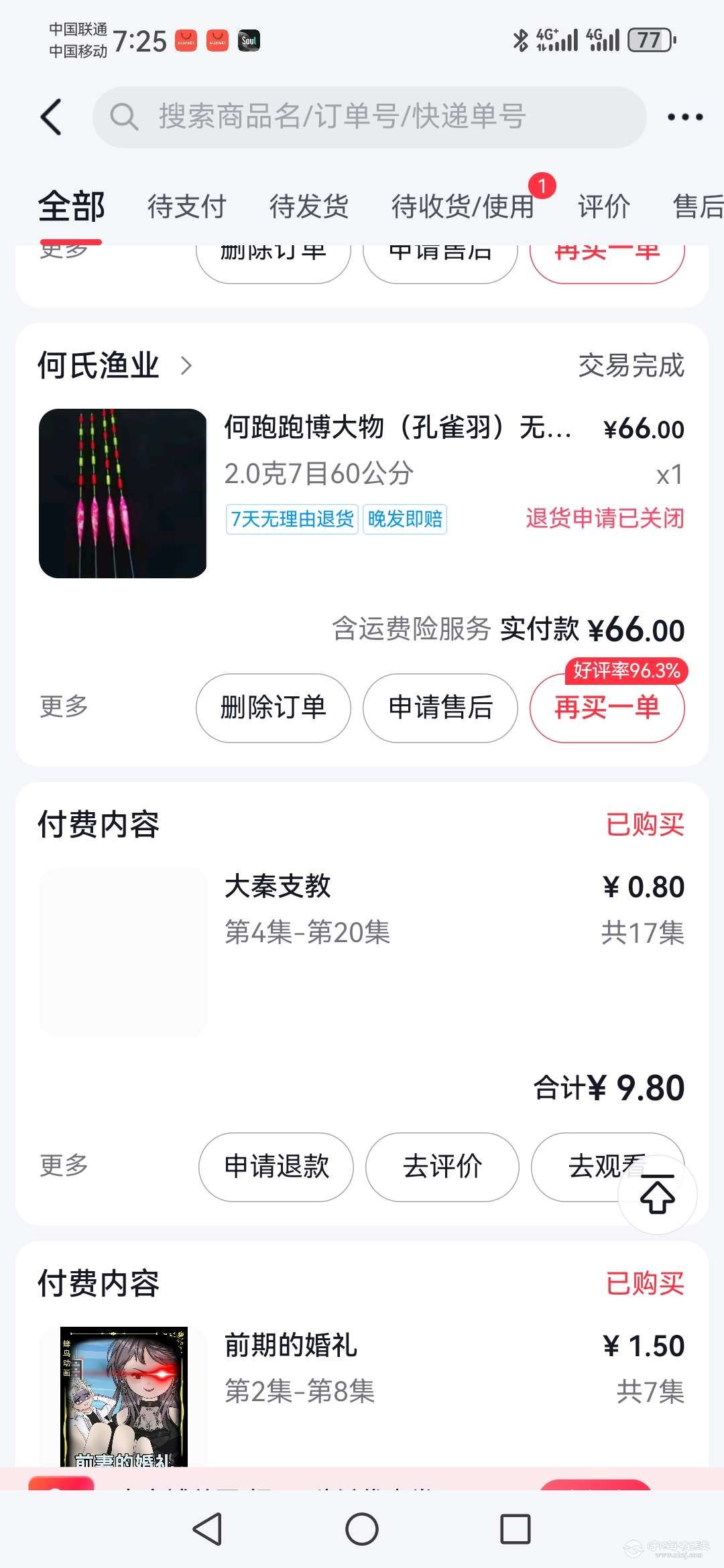Go back using the top-left arrow
The width and height of the screenshot is (724, 1568).
pyautogui.click(x=52, y=117)
